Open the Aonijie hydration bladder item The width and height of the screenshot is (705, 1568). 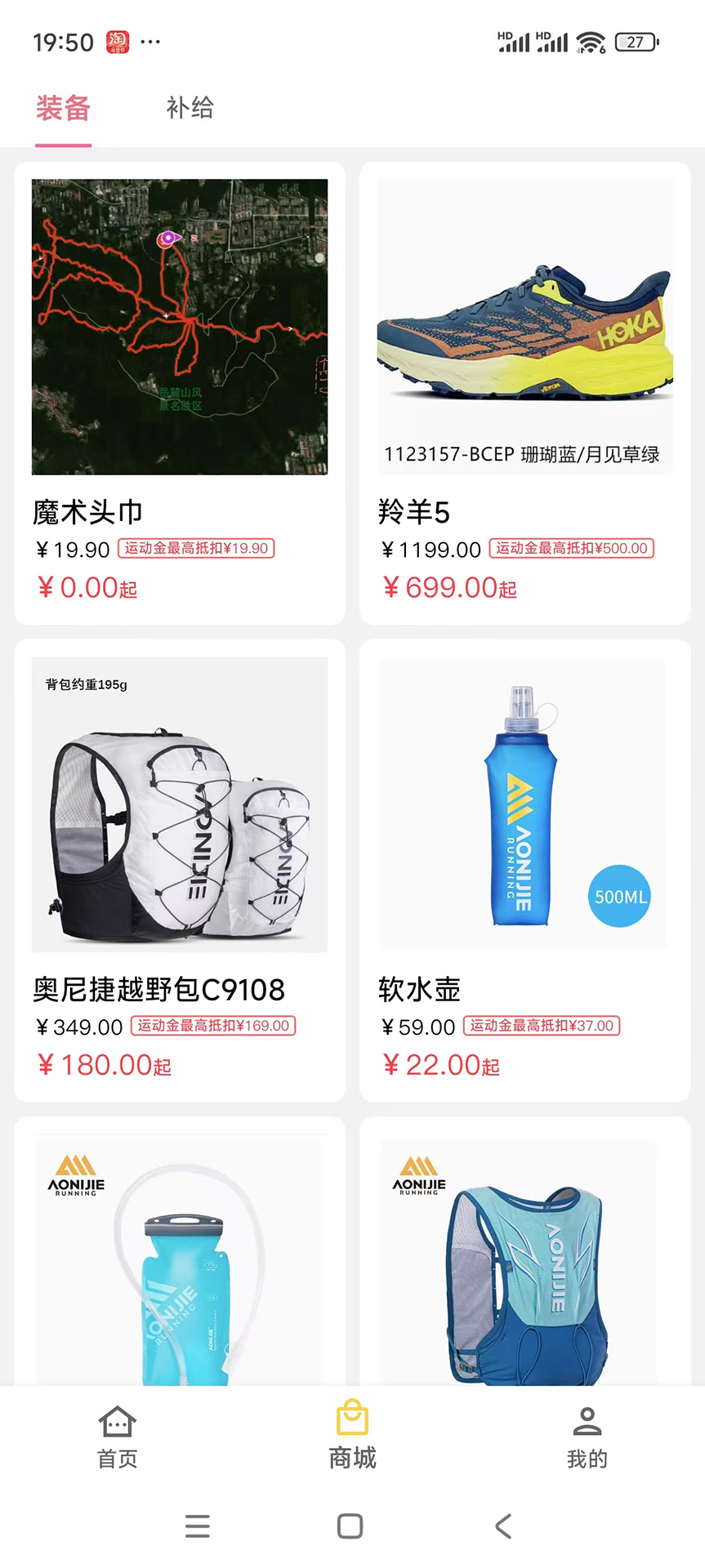click(x=180, y=1258)
